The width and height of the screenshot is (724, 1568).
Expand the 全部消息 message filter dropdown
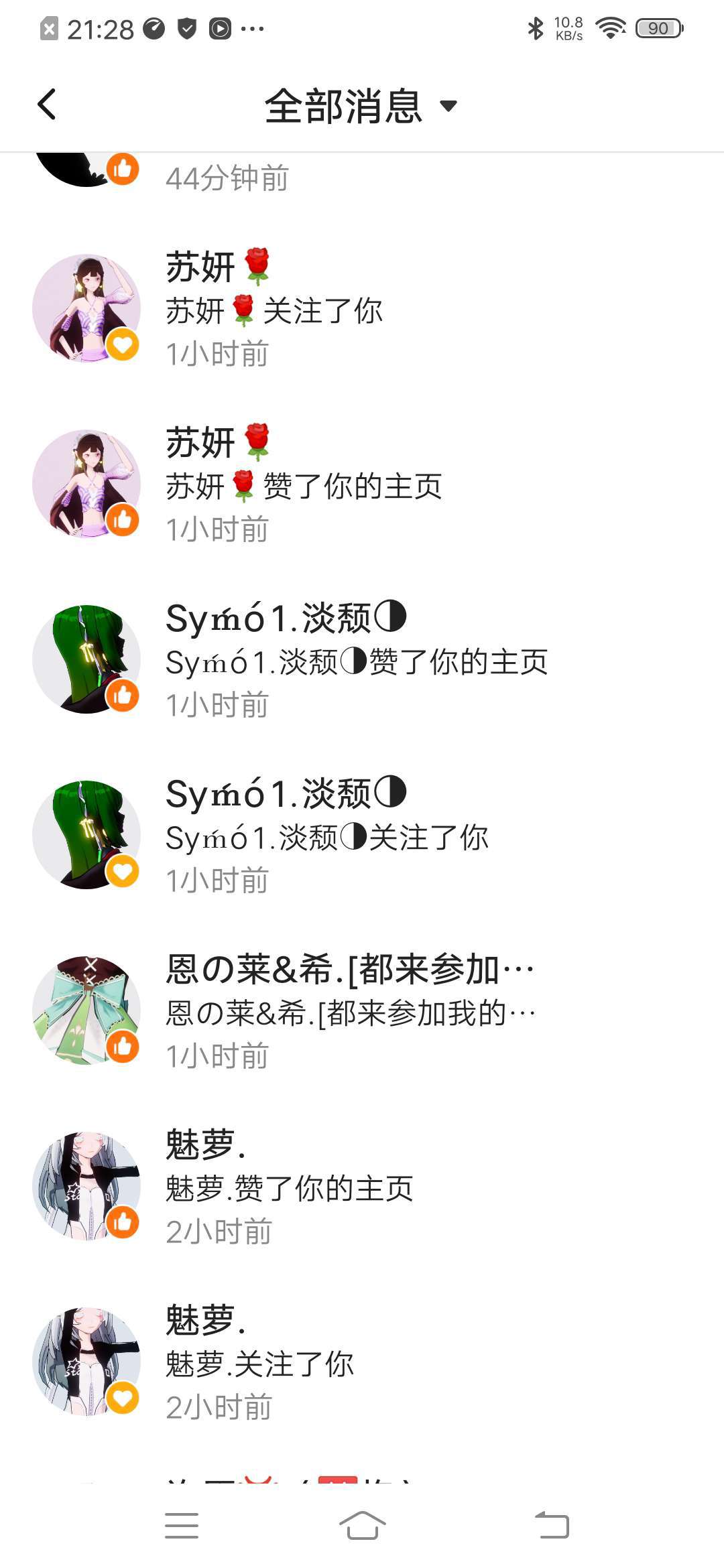click(x=361, y=106)
